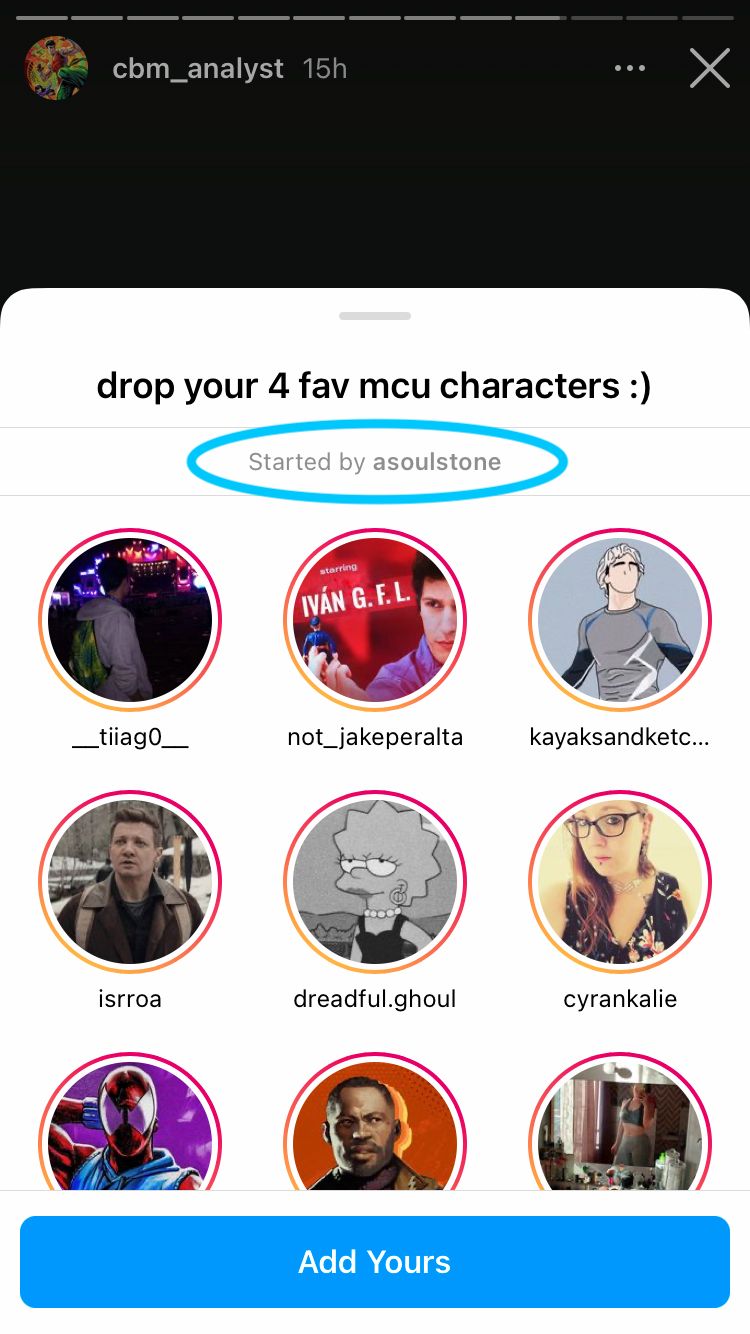Screen dimensions: 750x1334
Task: Open cbm_analyst's profile picture
Action: (x=55, y=69)
